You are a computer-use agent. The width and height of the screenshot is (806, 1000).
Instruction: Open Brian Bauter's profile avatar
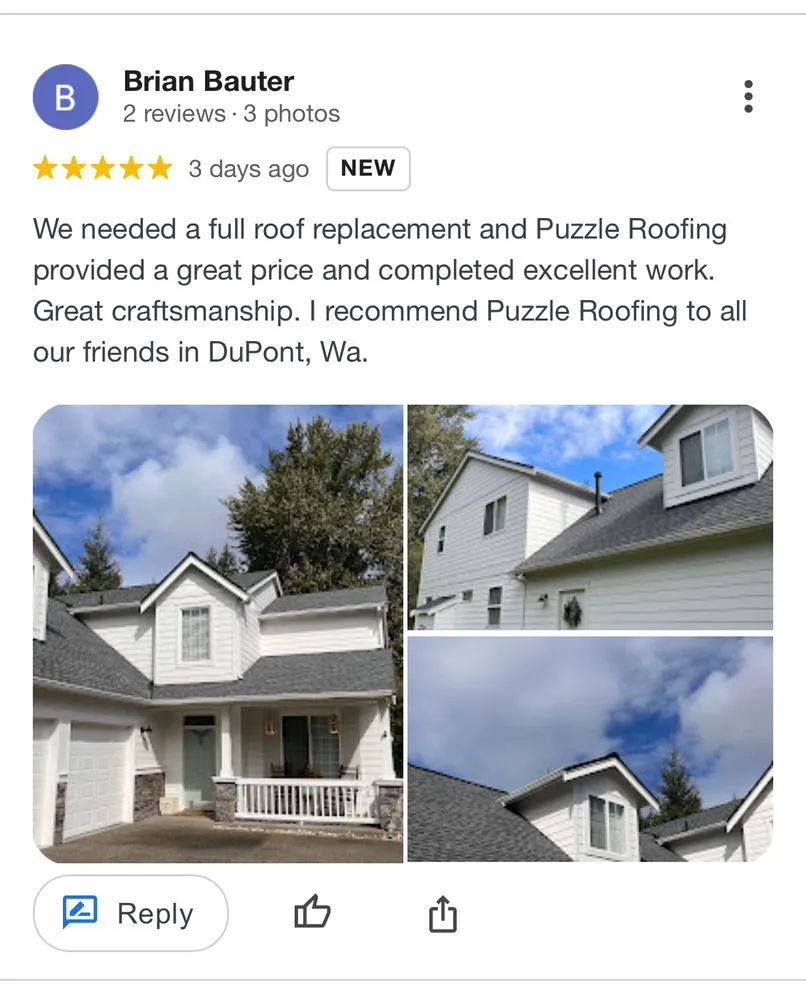coord(65,96)
